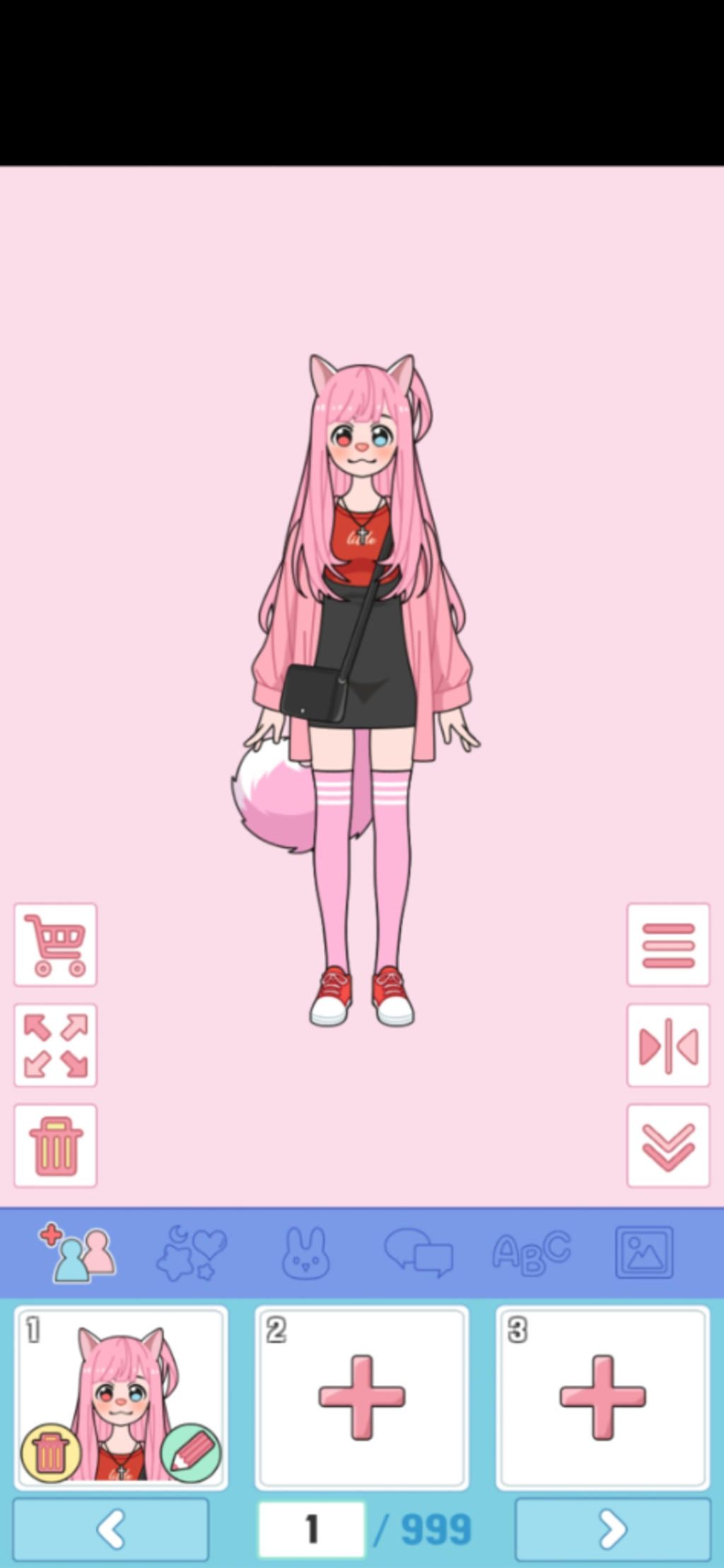Switch to the speech bubbles tab
This screenshot has width=724, height=1568.
click(x=418, y=1253)
